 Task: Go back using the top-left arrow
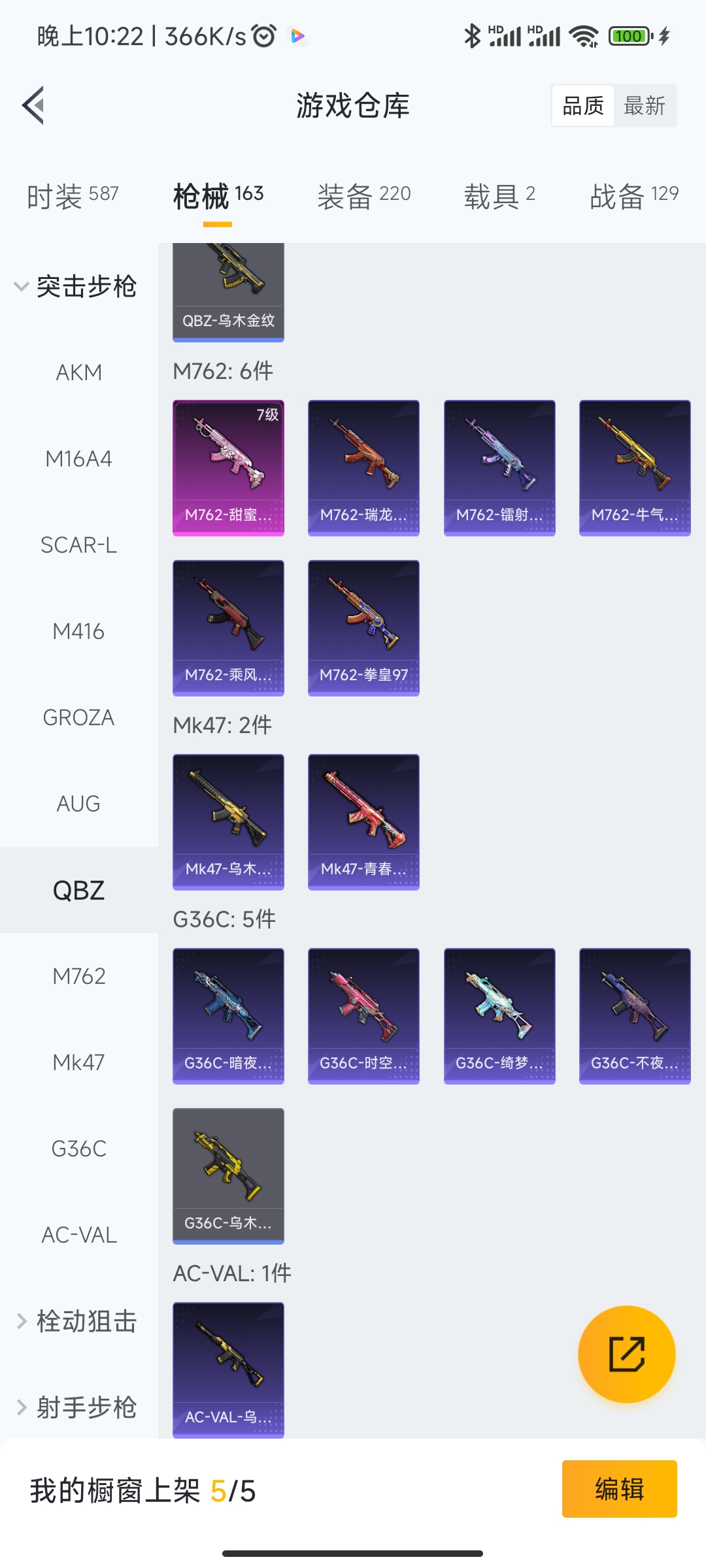(x=34, y=105)
